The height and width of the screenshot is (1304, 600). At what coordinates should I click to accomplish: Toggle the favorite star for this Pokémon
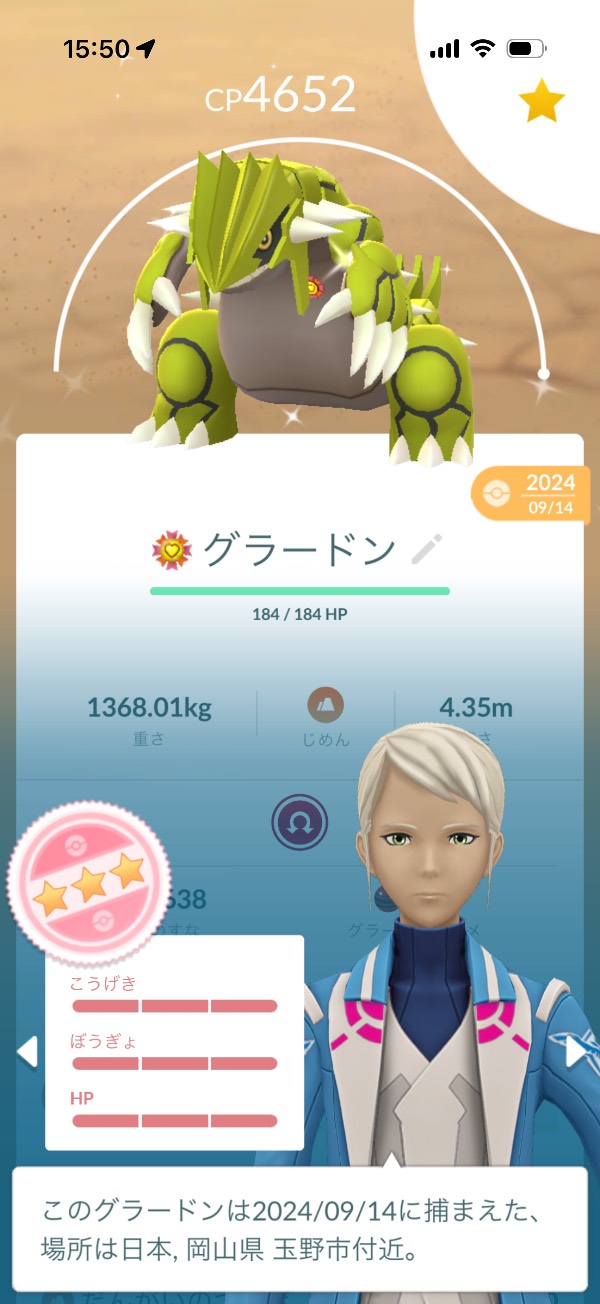[x=541, y=101]
